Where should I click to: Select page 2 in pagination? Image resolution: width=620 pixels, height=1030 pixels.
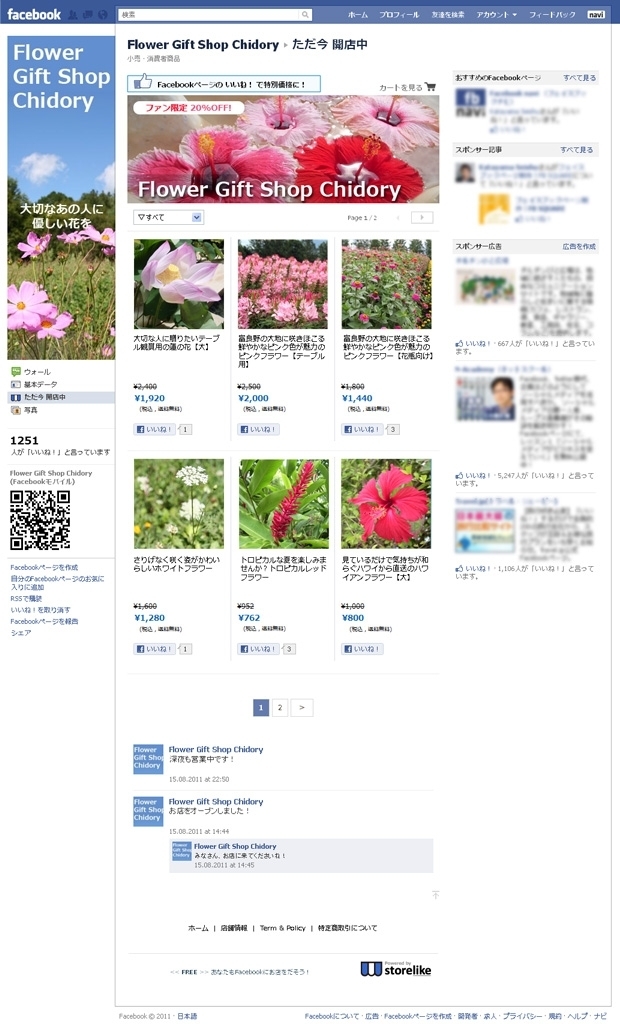tap(280, 707)
